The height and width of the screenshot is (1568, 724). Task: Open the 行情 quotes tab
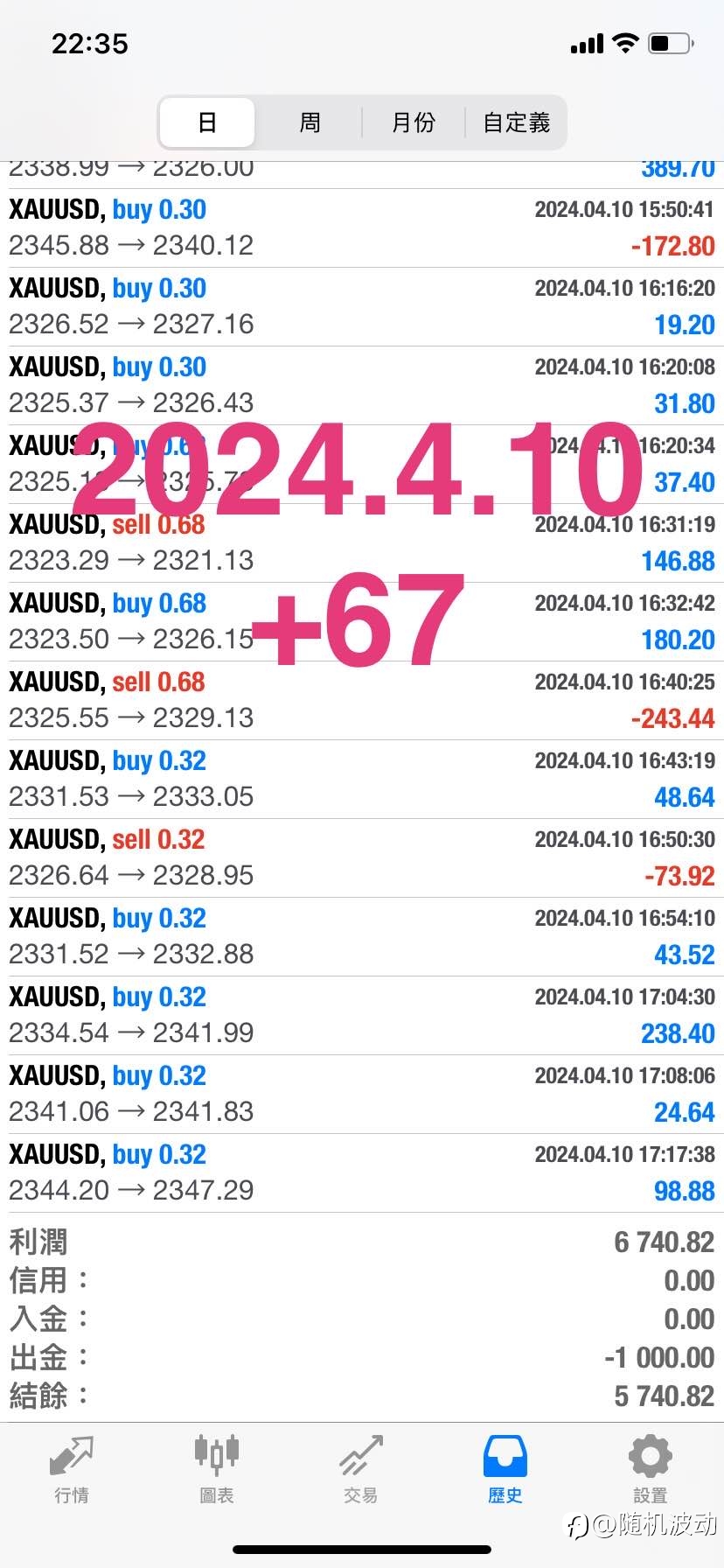72,1469
